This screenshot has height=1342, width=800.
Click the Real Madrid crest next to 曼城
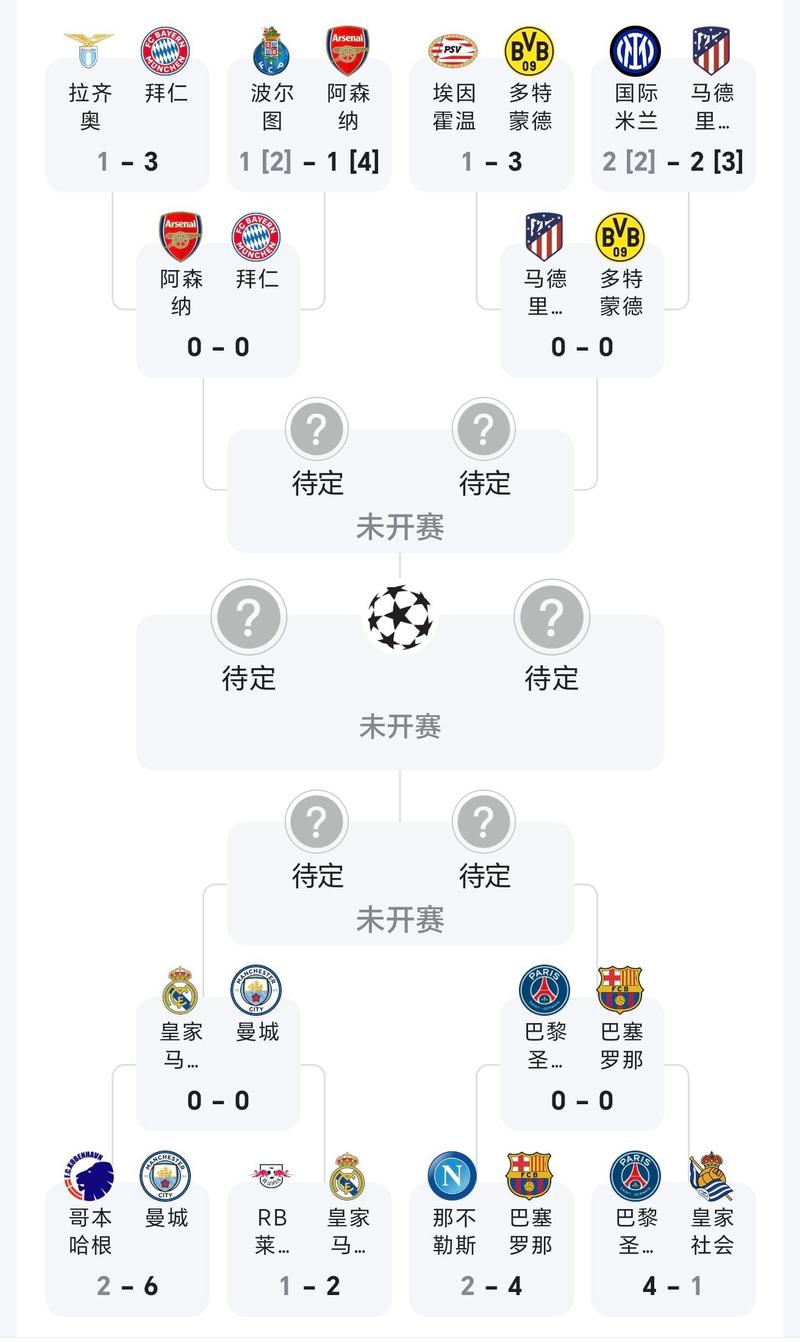coord(176,991)
